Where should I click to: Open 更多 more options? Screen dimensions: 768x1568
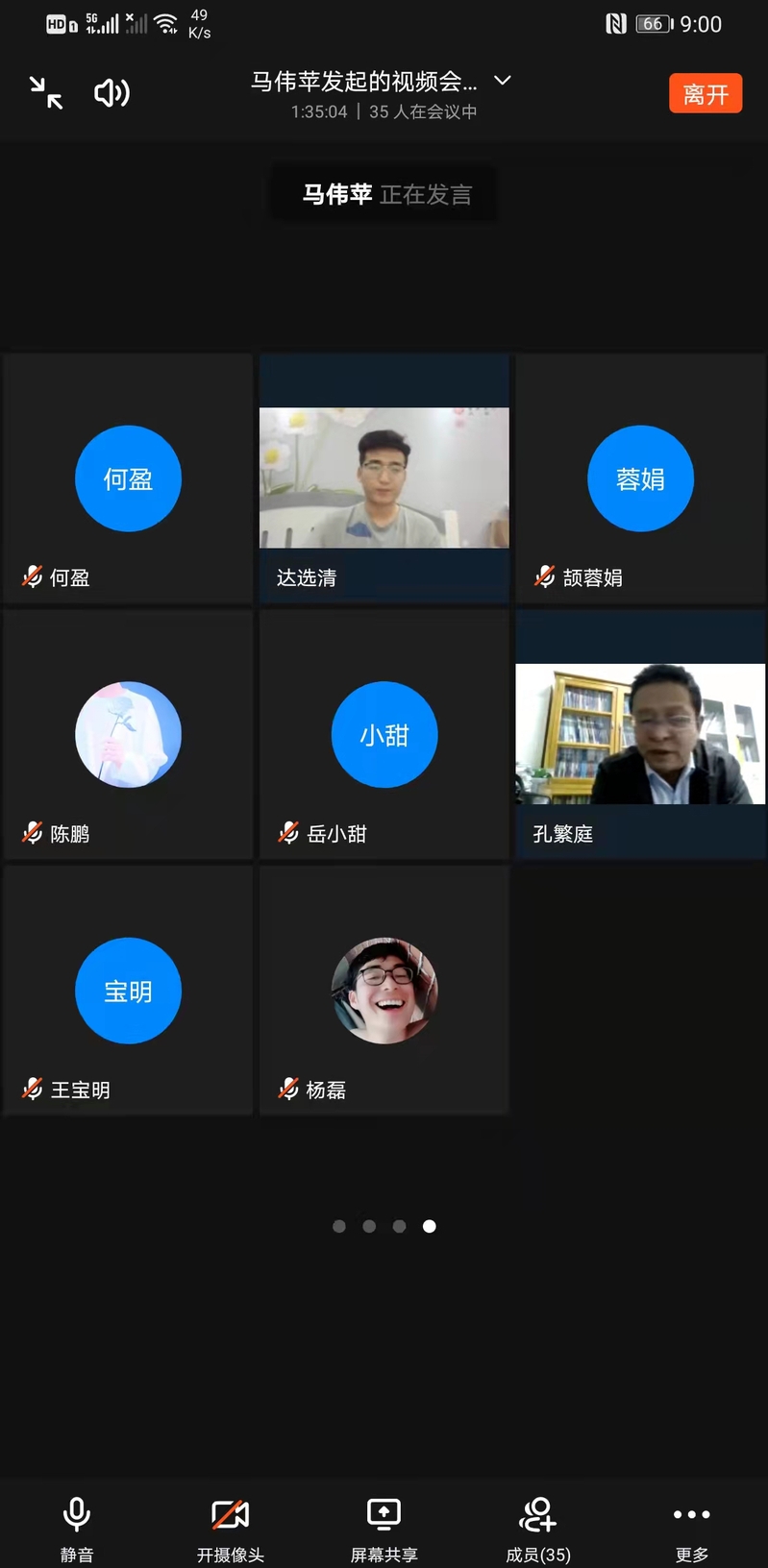(x=691, y=1528)
